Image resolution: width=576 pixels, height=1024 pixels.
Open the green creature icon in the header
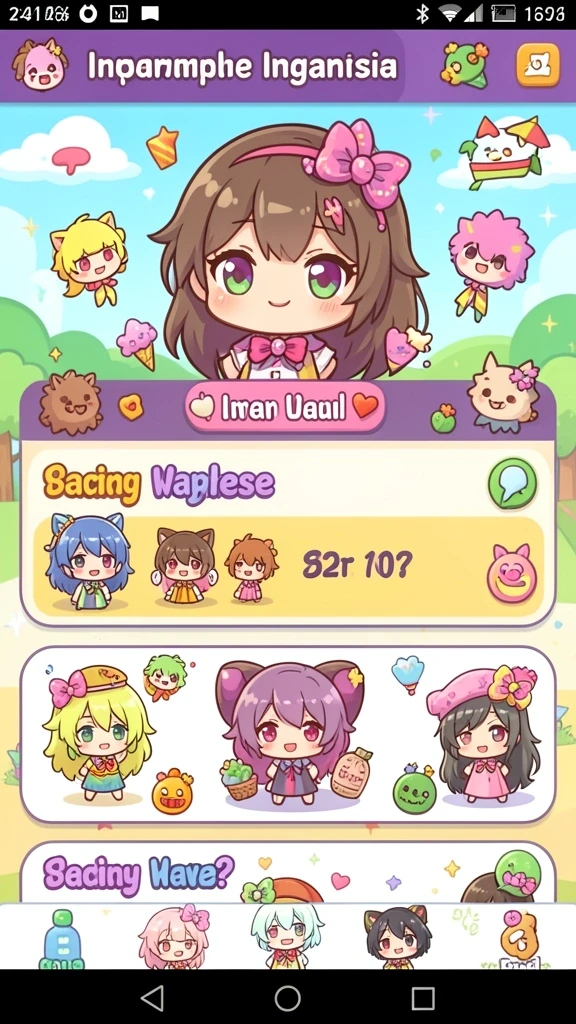tap(465, 65)
